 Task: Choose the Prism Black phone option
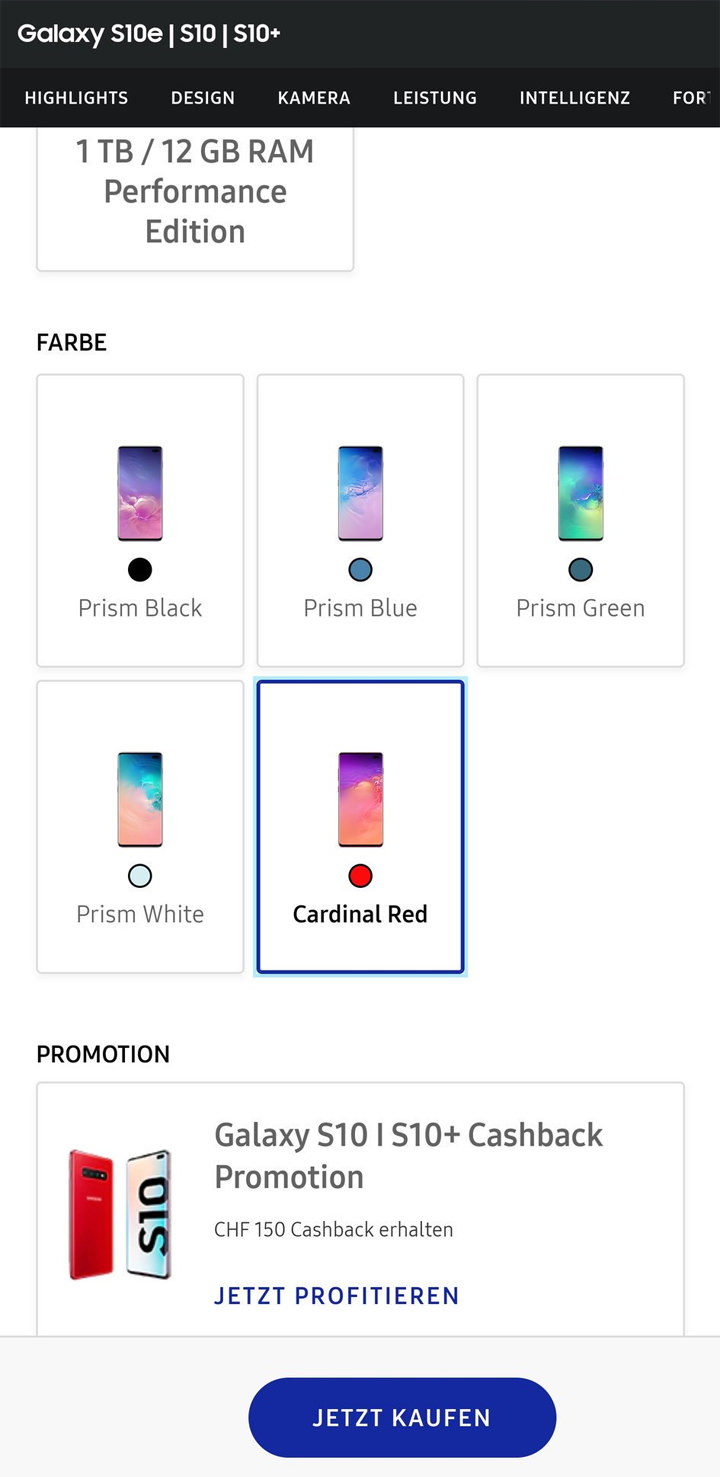point(140,520)
